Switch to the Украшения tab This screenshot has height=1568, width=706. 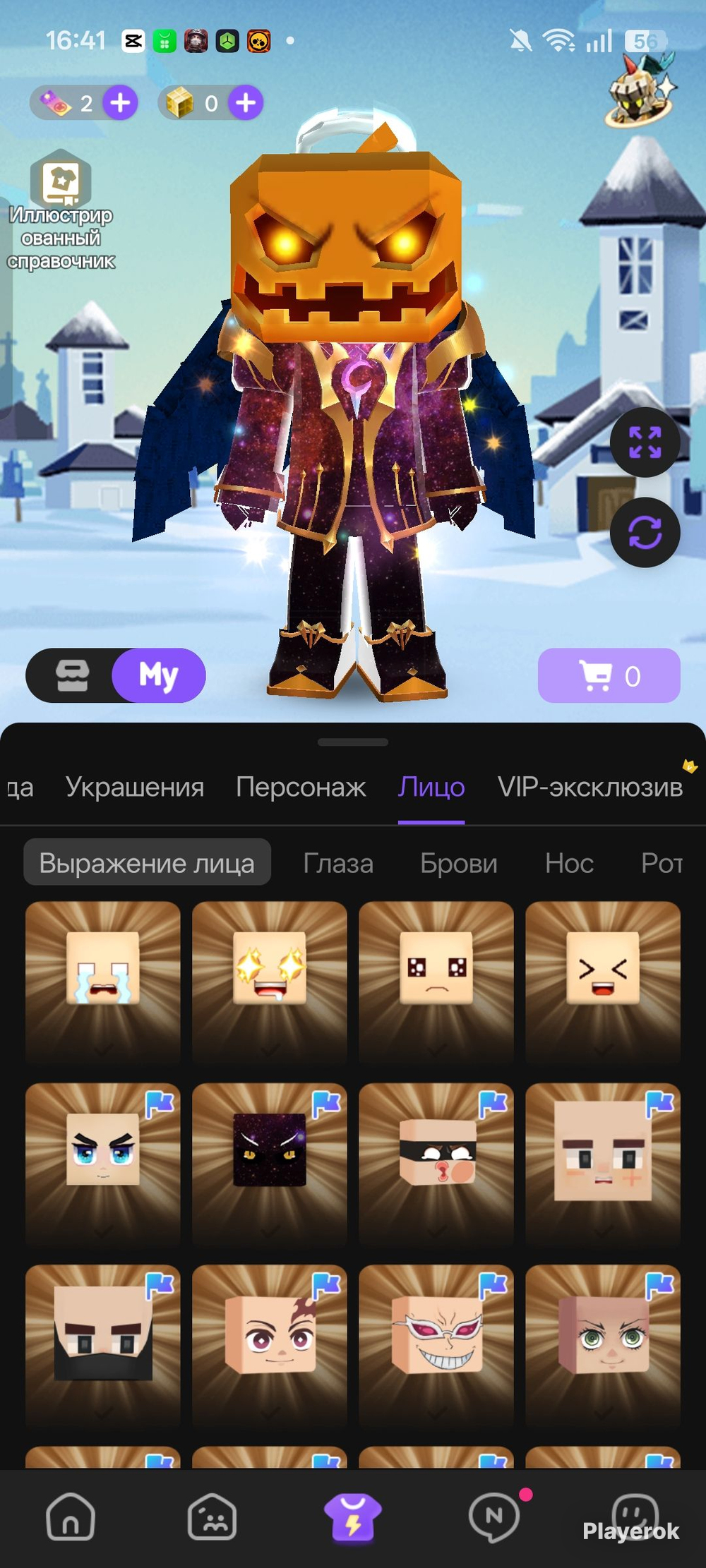(x=135, y=787)
